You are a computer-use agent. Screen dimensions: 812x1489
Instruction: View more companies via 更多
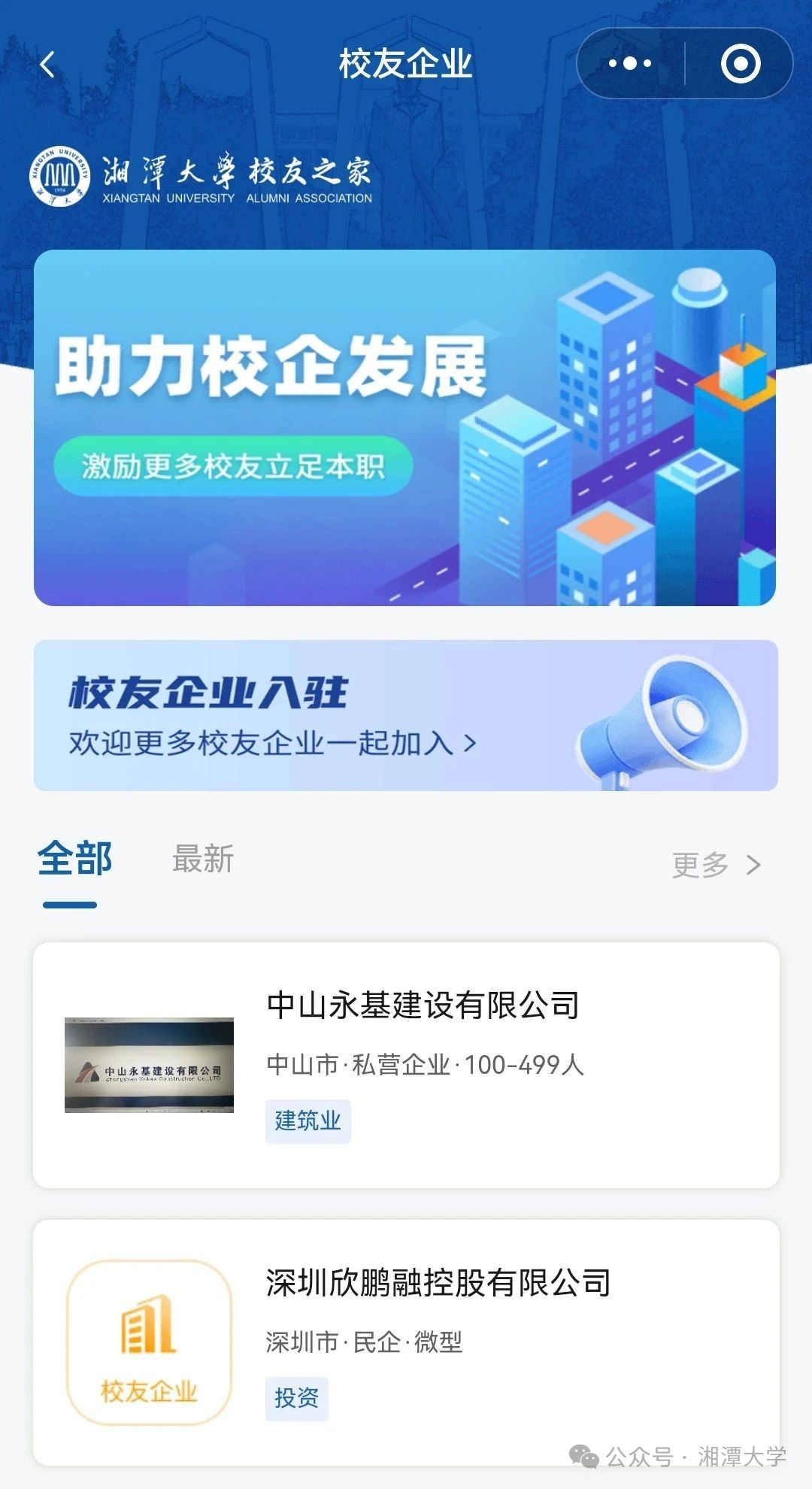[715, 865]
